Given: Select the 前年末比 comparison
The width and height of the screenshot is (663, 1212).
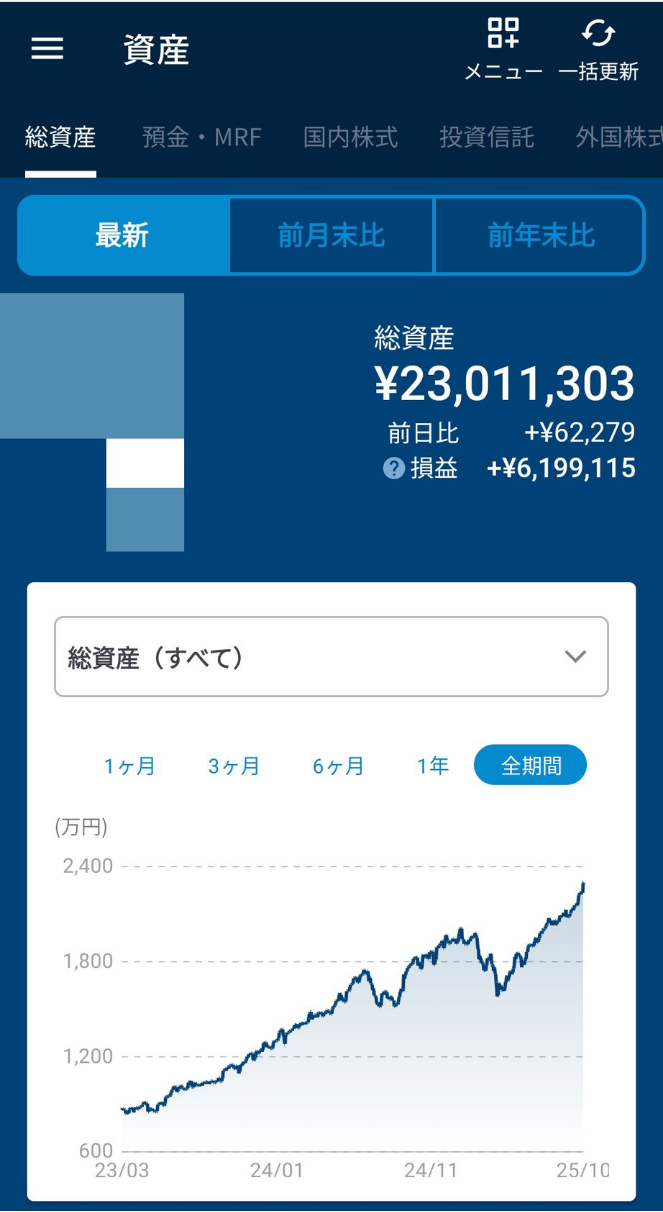Looking at the screenshot, I should tap(540, 236).
